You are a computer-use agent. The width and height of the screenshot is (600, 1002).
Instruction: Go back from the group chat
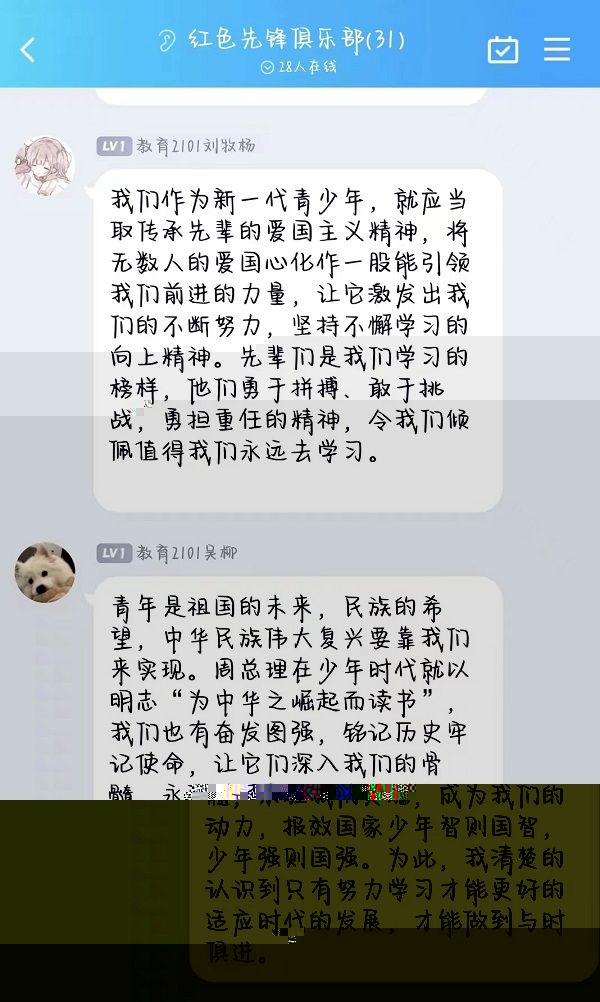tap(28, 49)
